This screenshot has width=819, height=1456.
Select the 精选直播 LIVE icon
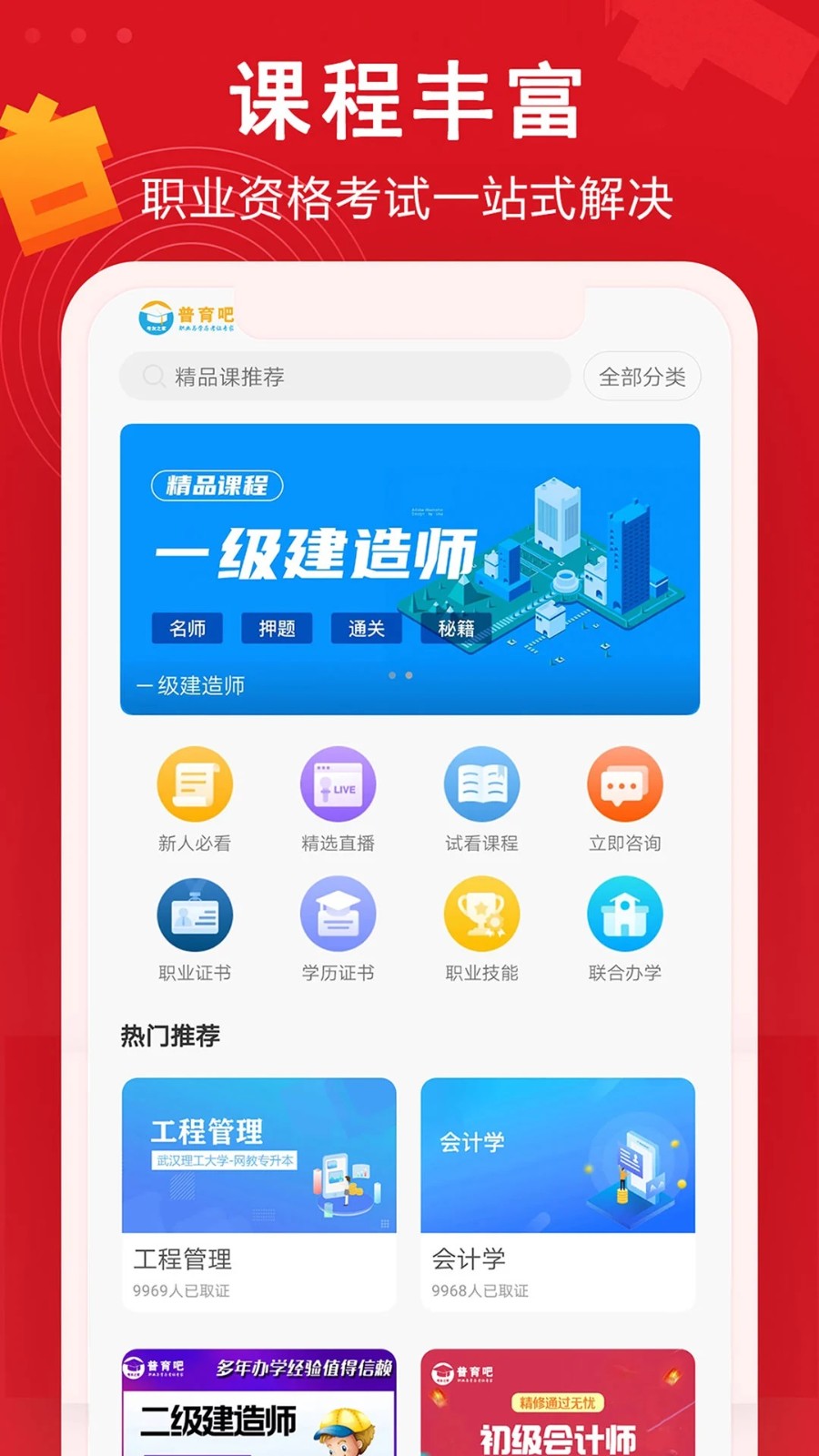click(x=339, y=784)
